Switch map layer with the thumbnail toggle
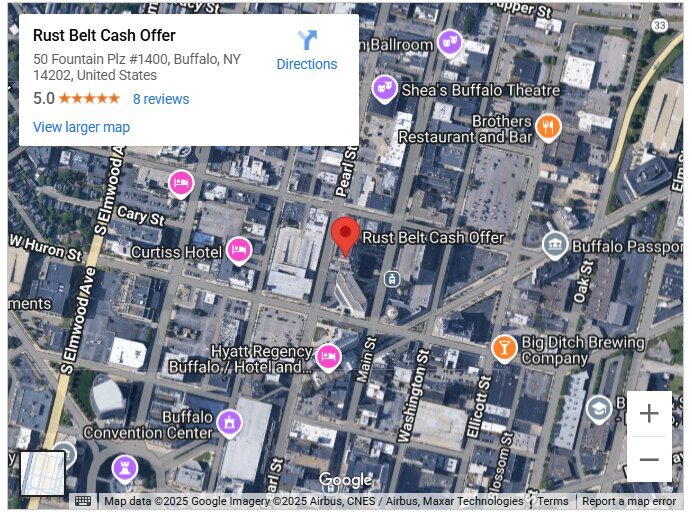This screenshot has width=692, height=517. (x=43, y=473)
